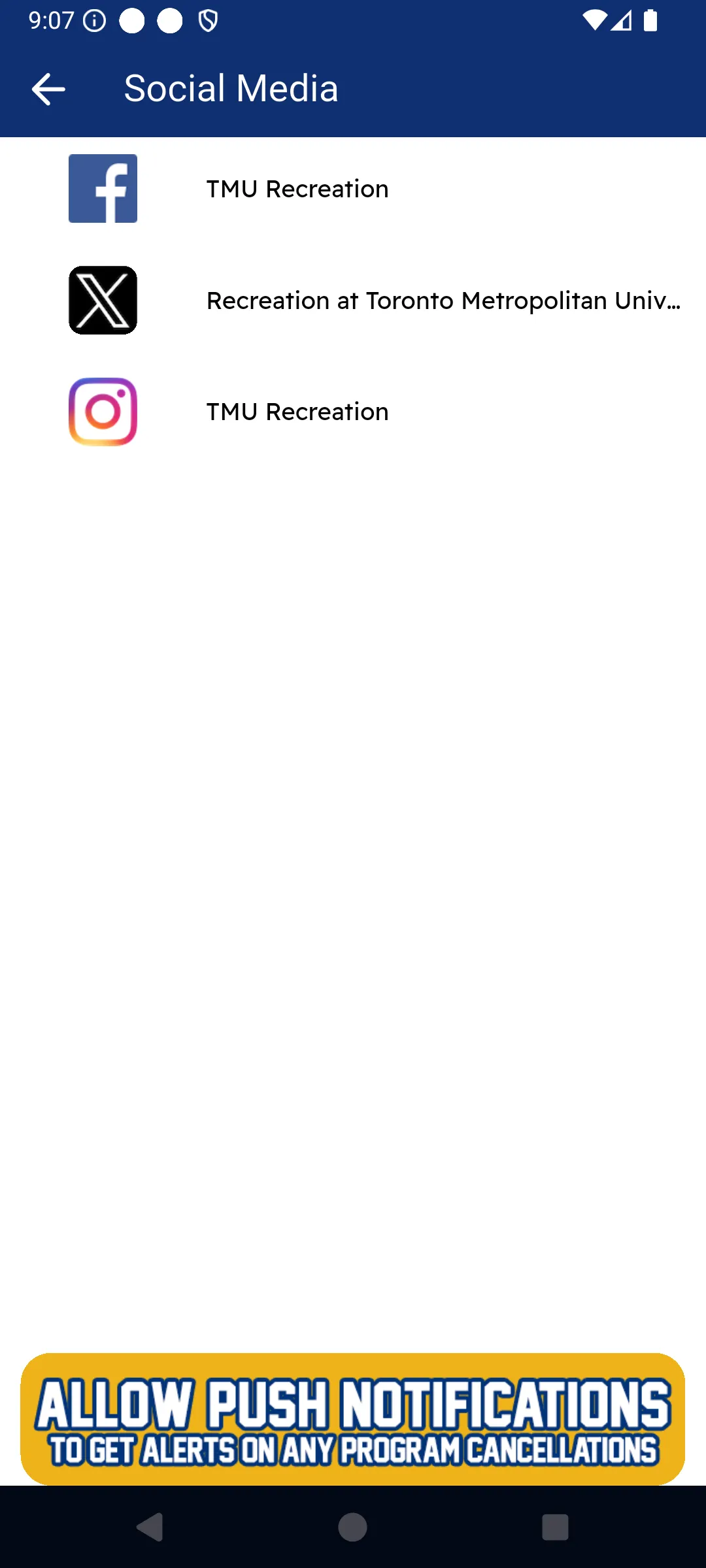Viewport: 706px width, 1568px height.
Task: Go to the system home screen
Action: click(x=353, y=1527)
